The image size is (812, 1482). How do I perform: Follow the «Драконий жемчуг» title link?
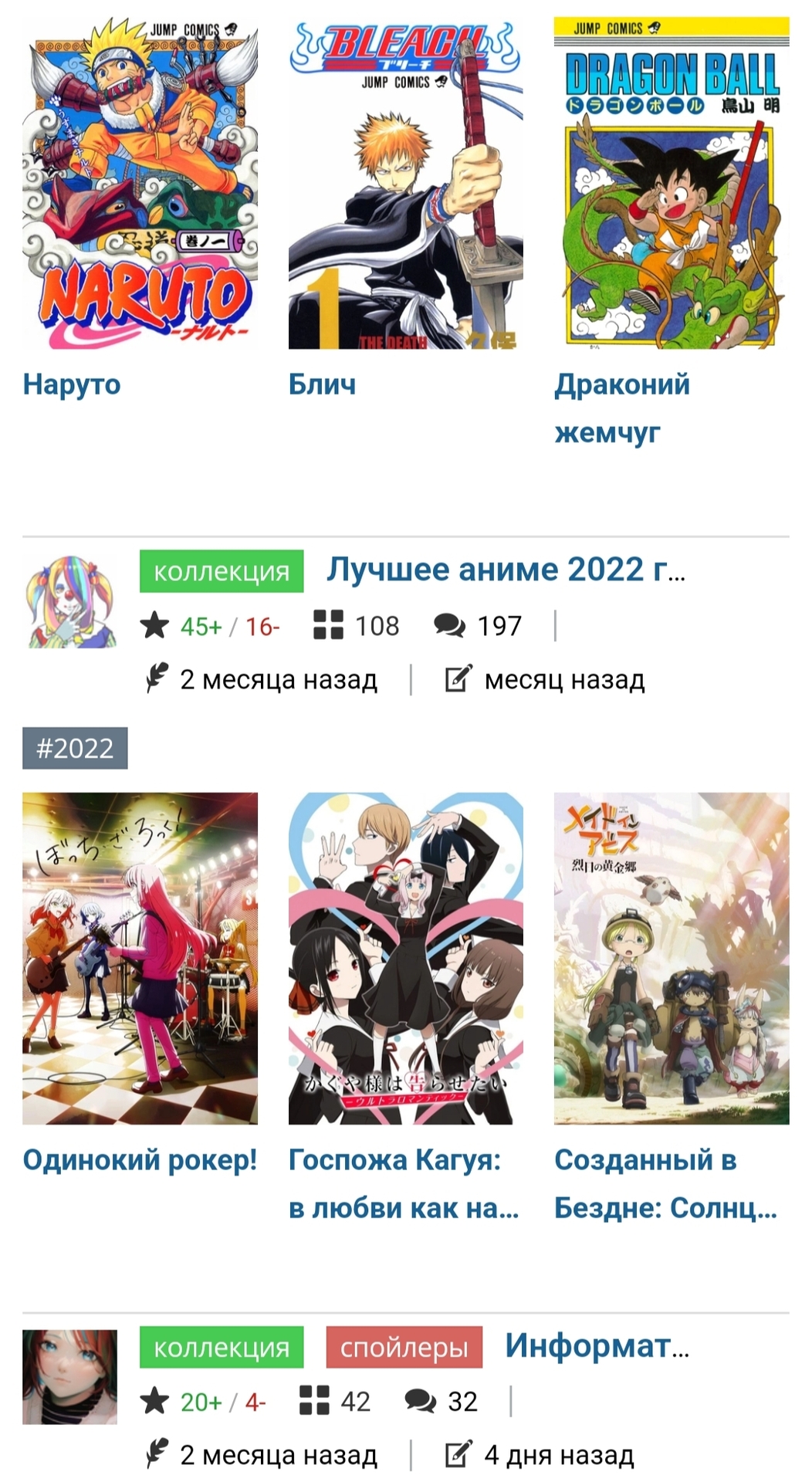[x=621, y=408]
